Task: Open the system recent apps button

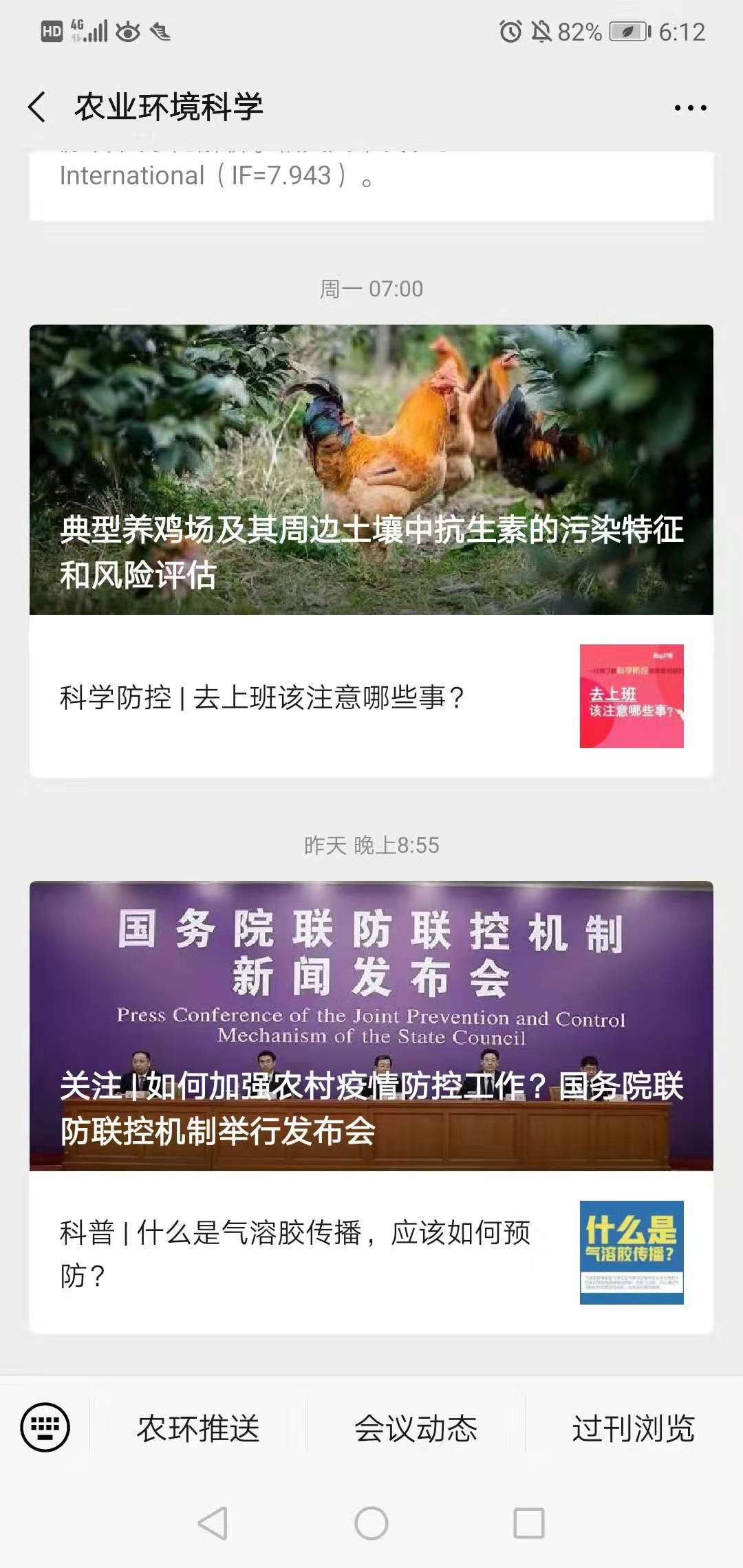Action: click(x=529, y=1523)
